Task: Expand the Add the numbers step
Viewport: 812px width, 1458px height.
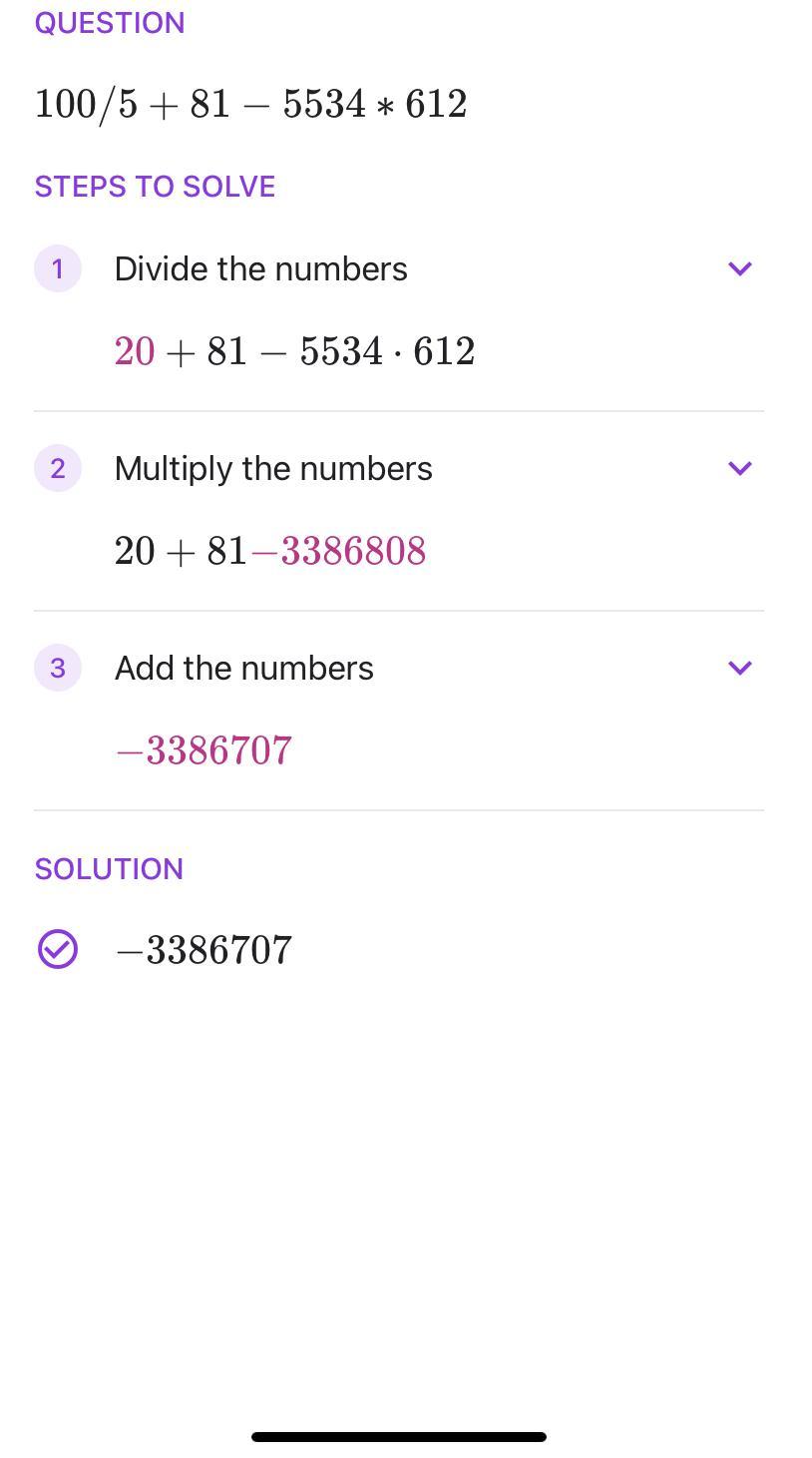Action: [x=739, y=668]
